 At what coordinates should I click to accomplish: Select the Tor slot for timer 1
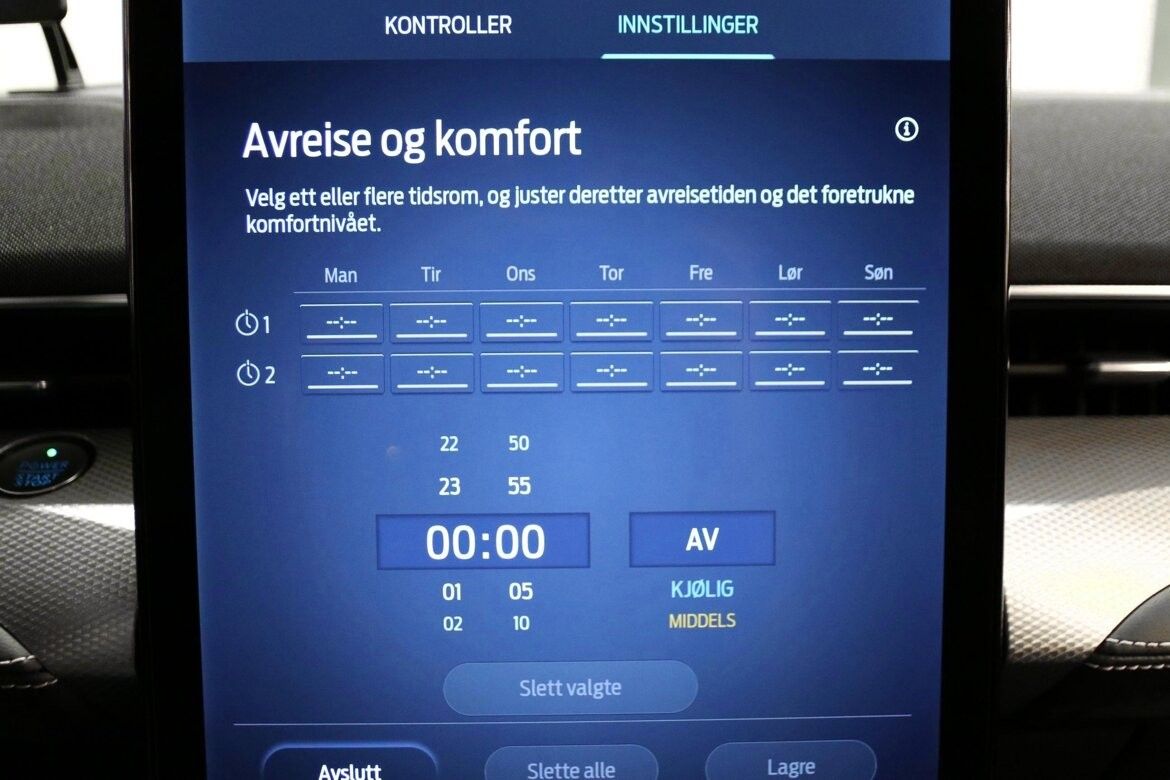point(611,321)
